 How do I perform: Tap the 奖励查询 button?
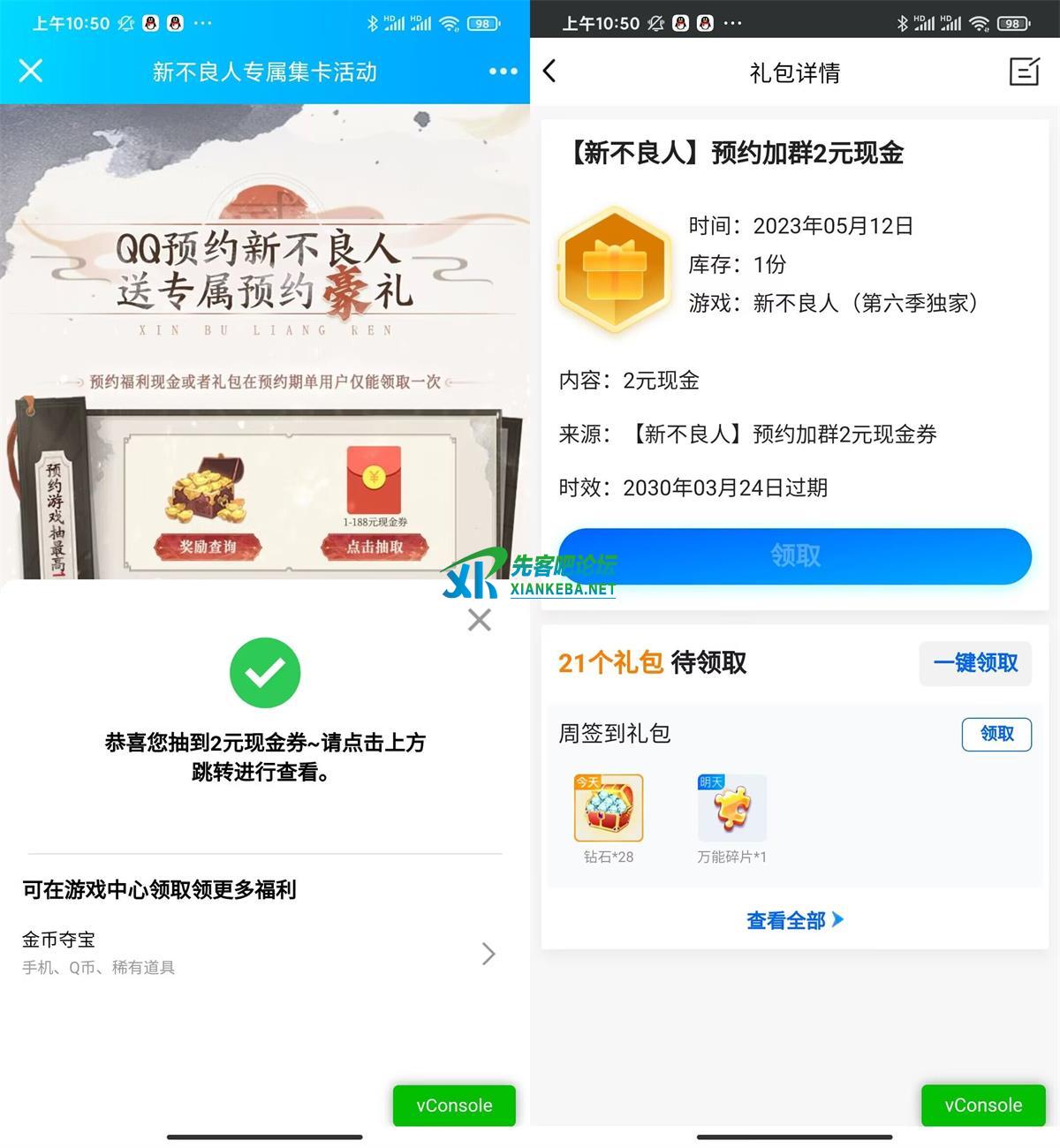click(x=208, y=547)
